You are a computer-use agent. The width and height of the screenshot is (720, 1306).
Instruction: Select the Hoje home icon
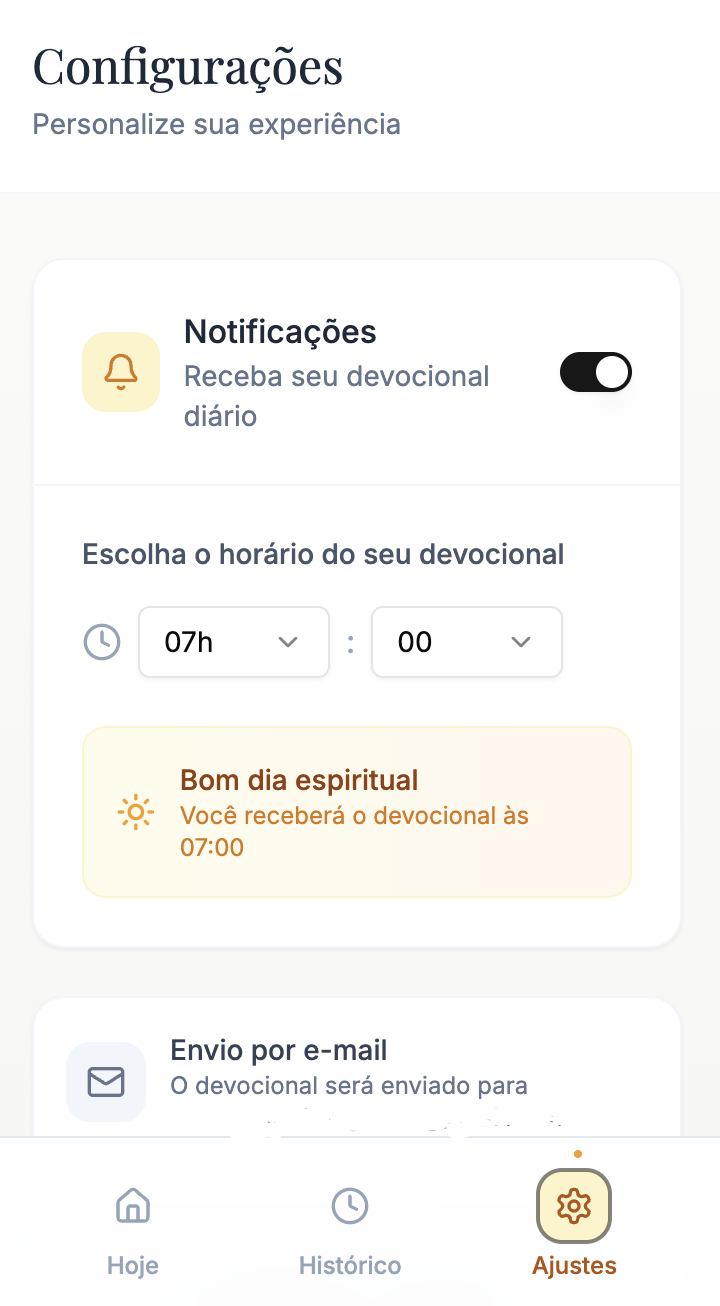pyautogui.click(x=132, y=1206)
